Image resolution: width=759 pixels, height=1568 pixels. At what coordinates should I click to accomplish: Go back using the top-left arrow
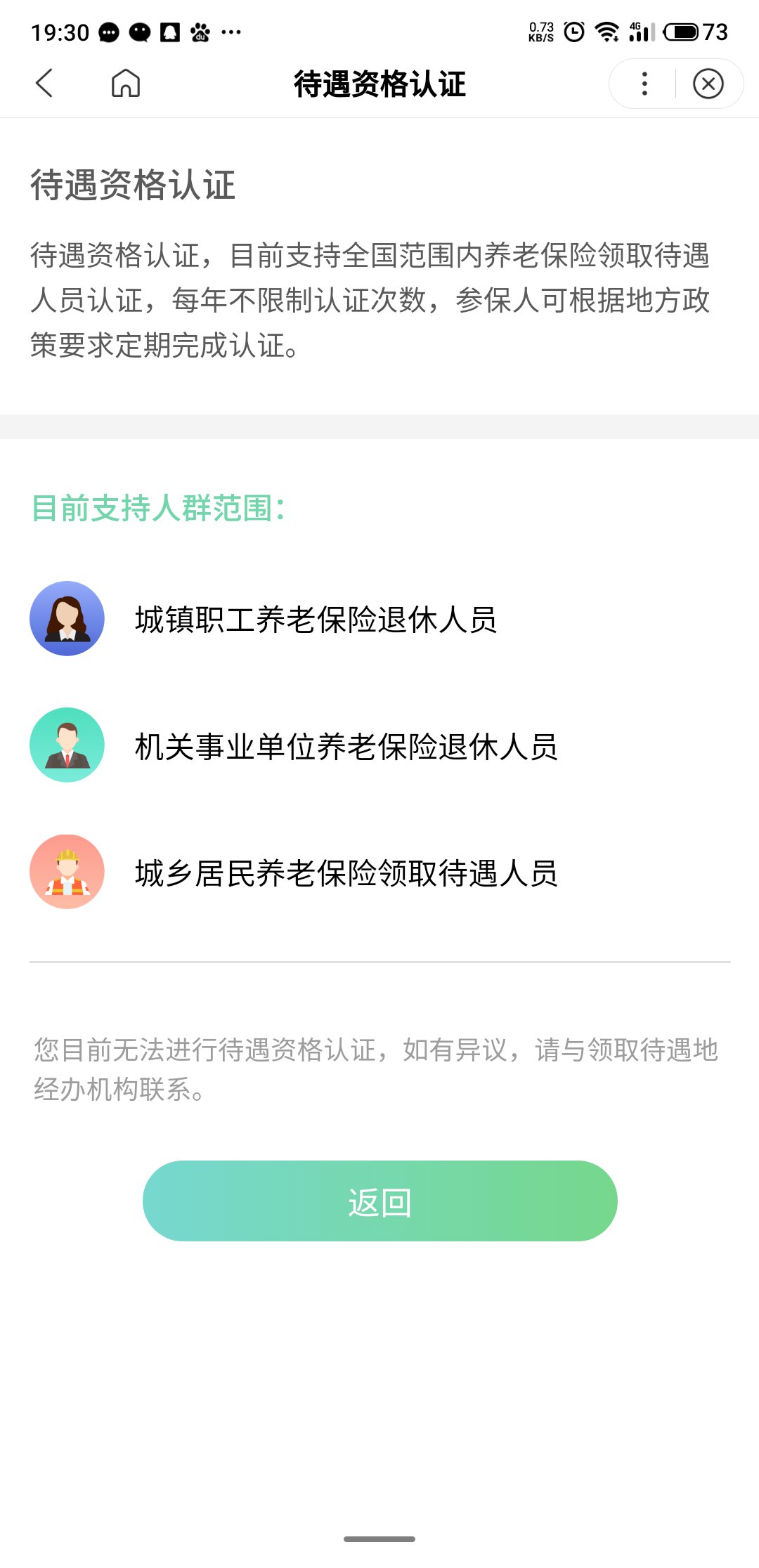[x=44, y=83]
